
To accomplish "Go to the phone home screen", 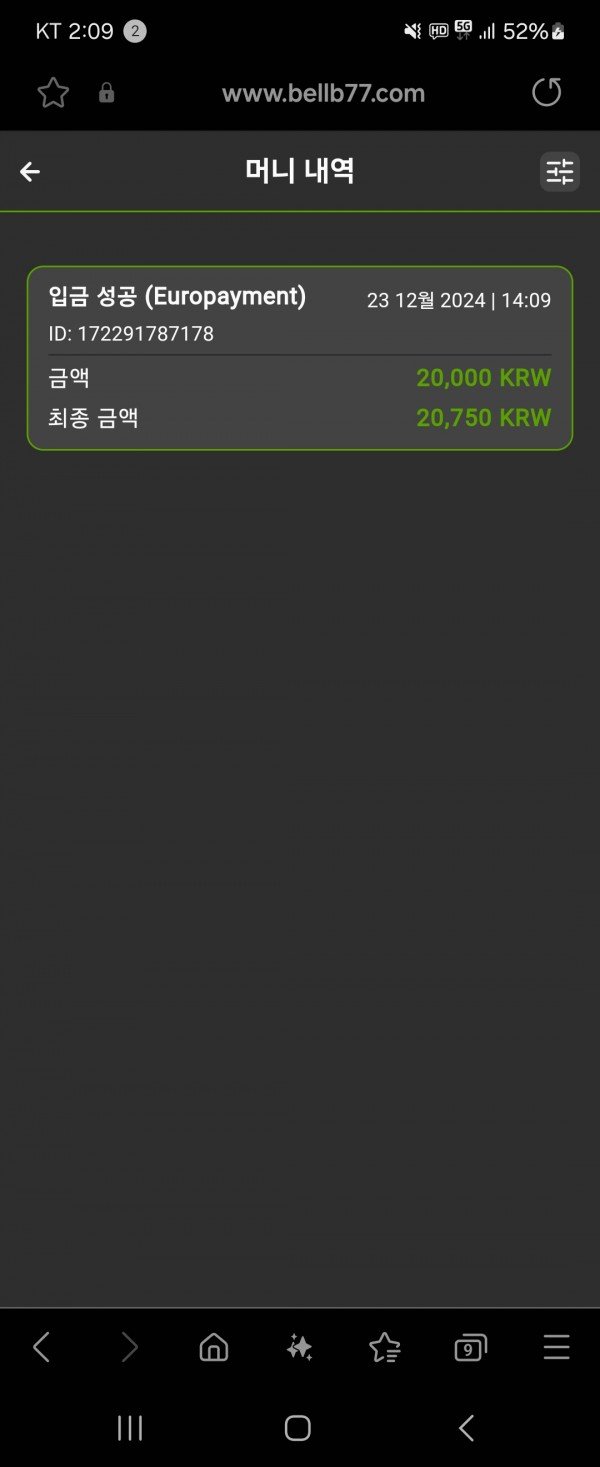I will tap(298, 1428).
